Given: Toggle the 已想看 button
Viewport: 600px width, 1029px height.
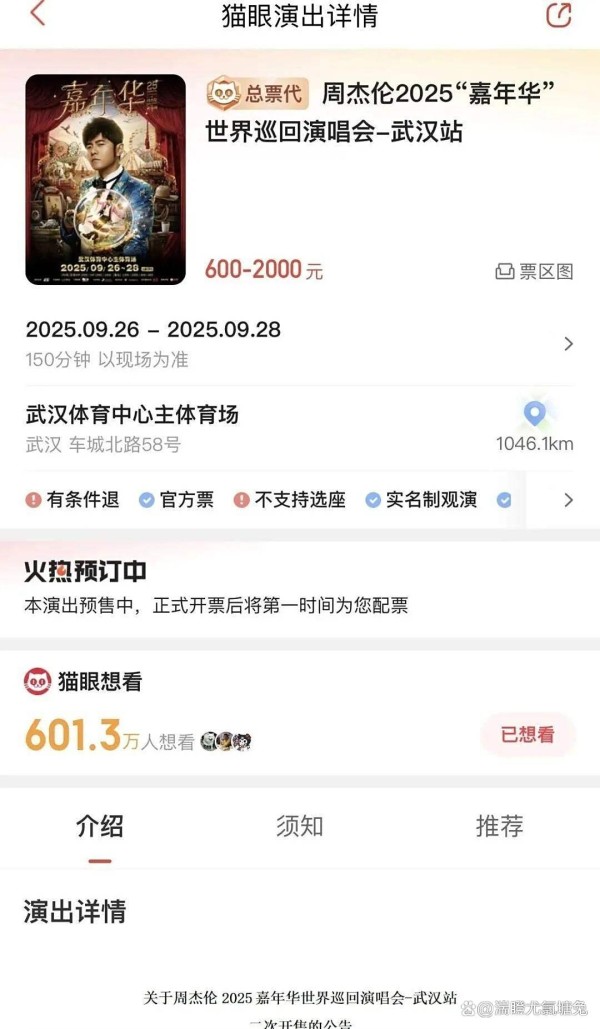Looking at the screenshot, I should (x=527, y=734).
